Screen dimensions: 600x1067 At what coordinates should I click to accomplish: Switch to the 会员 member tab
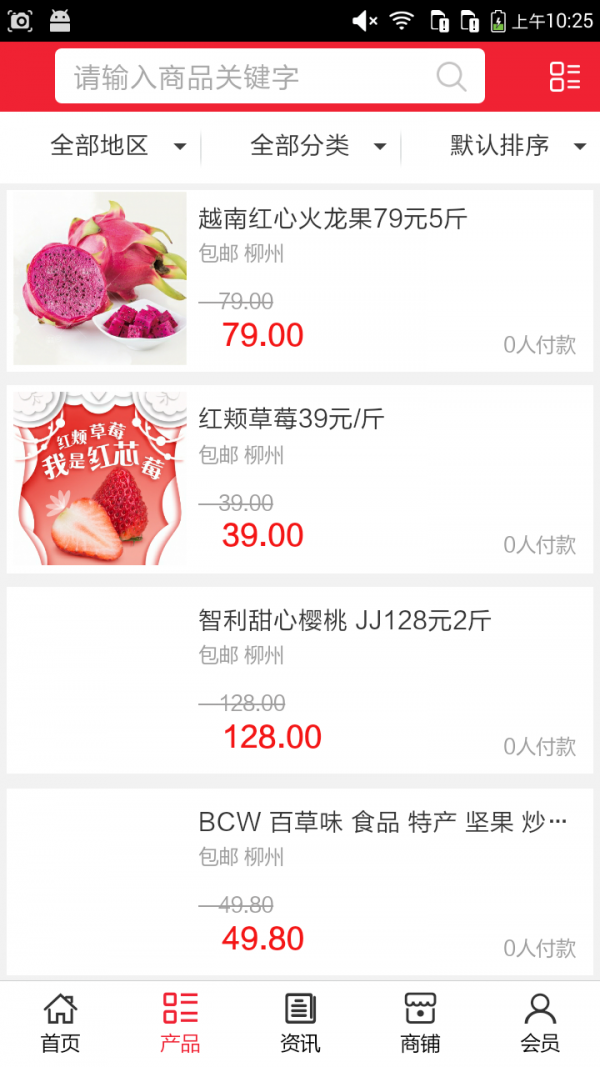540,1023
